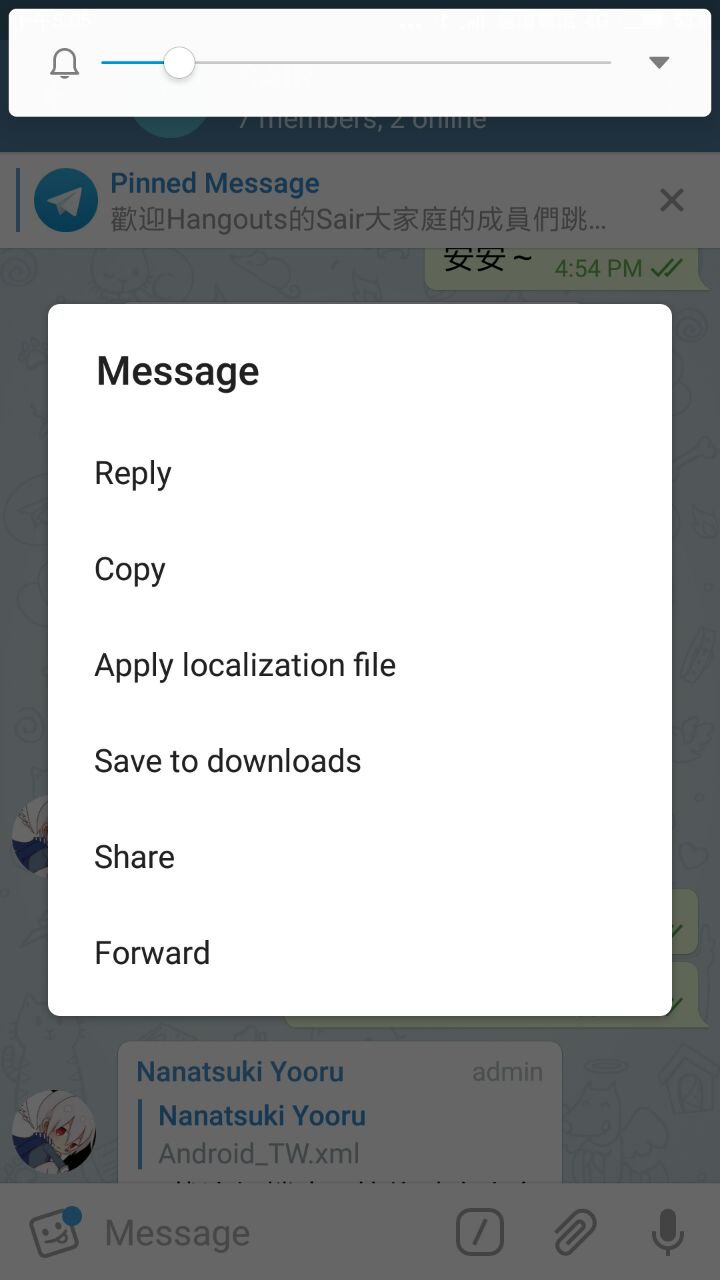Expand the volume panel dropdown arrow

pyautogui.click(x=658, y=62)
